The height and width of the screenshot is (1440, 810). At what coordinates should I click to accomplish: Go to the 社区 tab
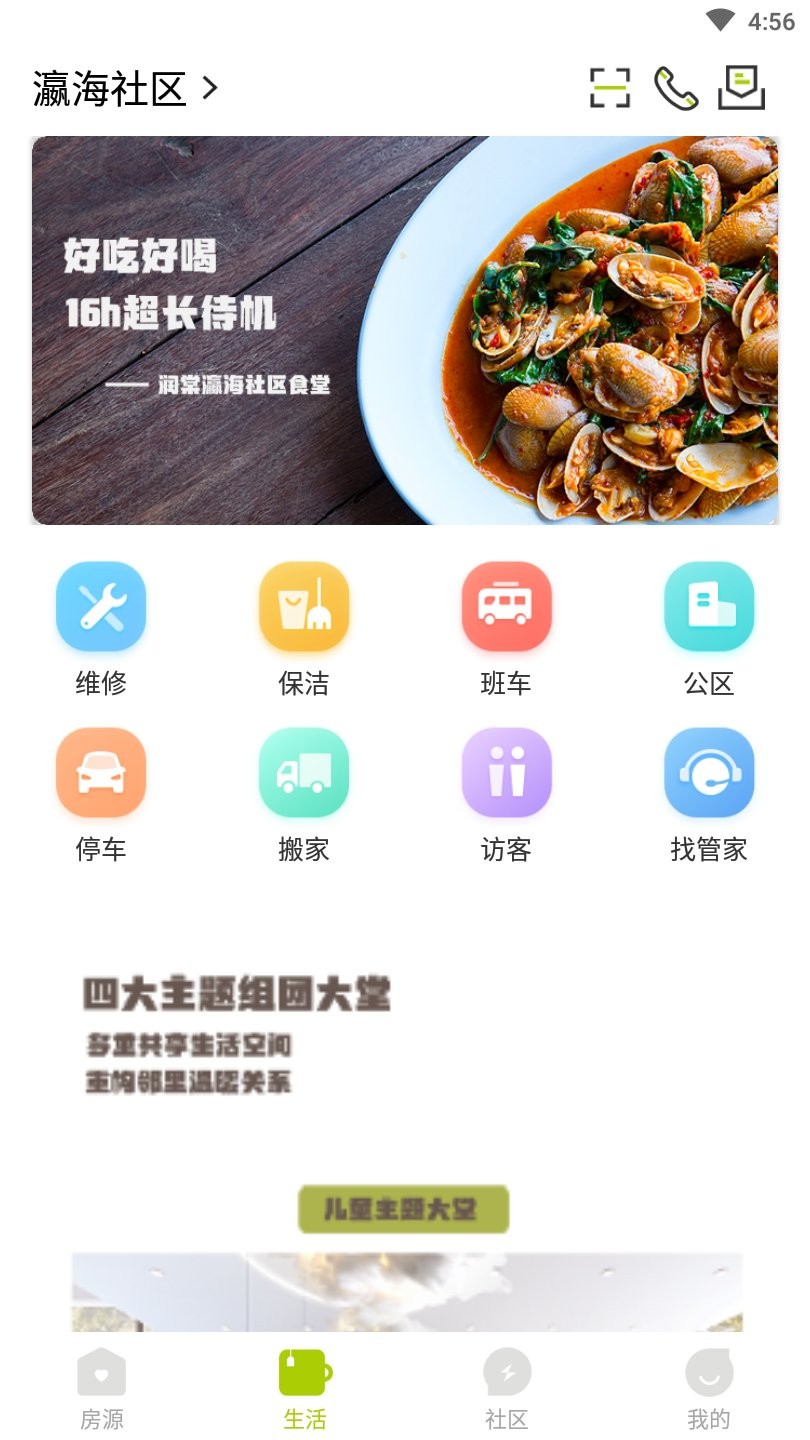coord(507,1388)
